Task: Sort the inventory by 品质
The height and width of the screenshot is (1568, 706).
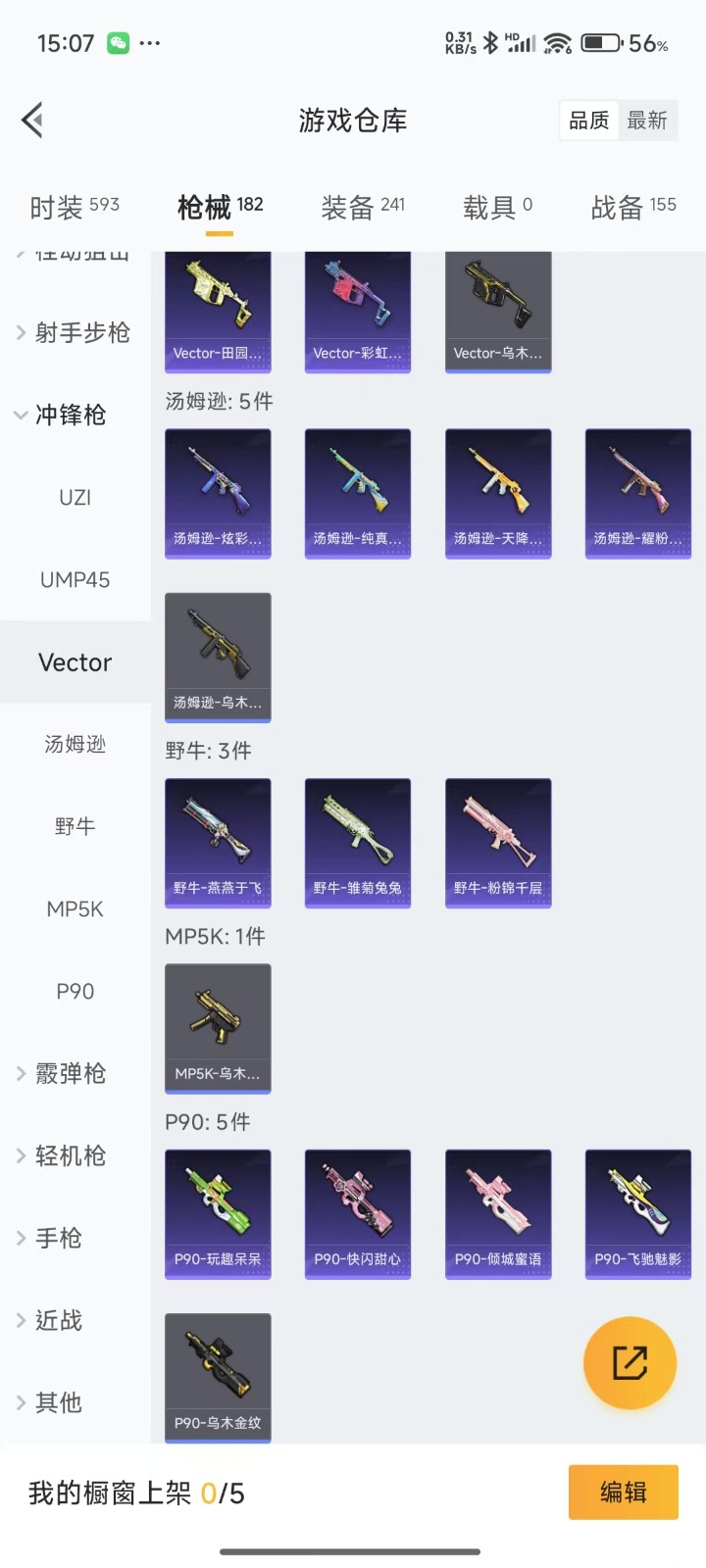Action: coord(589,121)
